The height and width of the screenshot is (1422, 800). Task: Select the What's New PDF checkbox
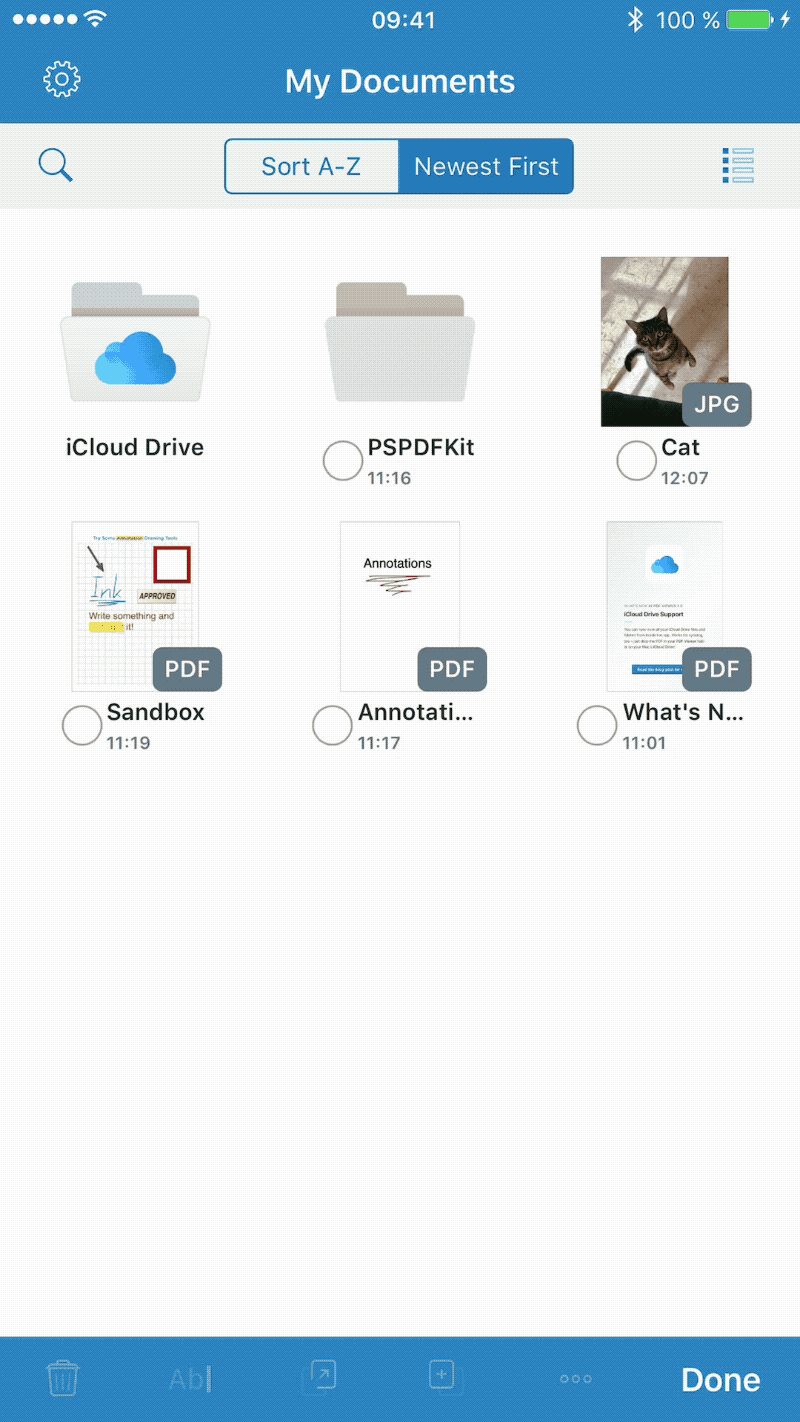(x=597, y=726)
